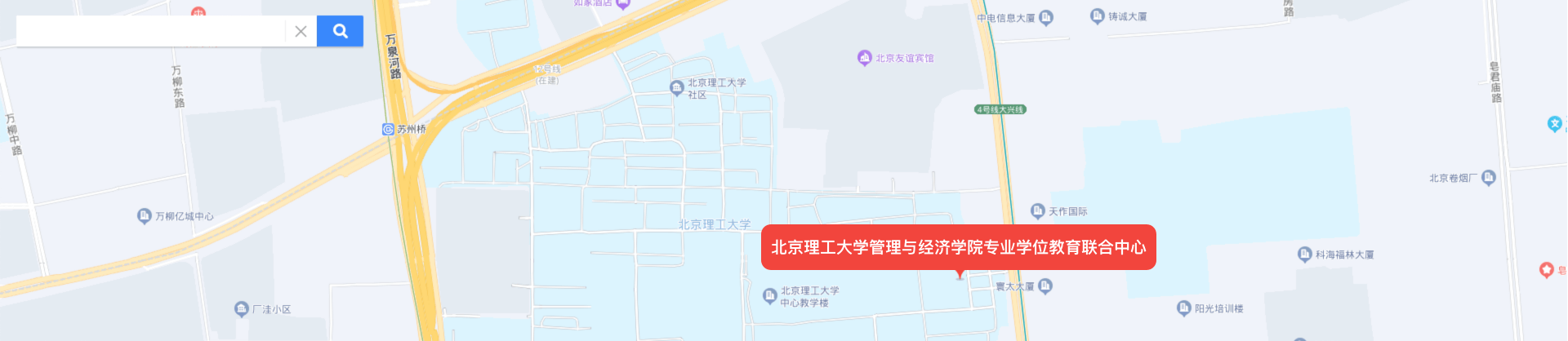Clear the search box text
The height and width of the screenshot is (341, 1568).
coord(301,31)
